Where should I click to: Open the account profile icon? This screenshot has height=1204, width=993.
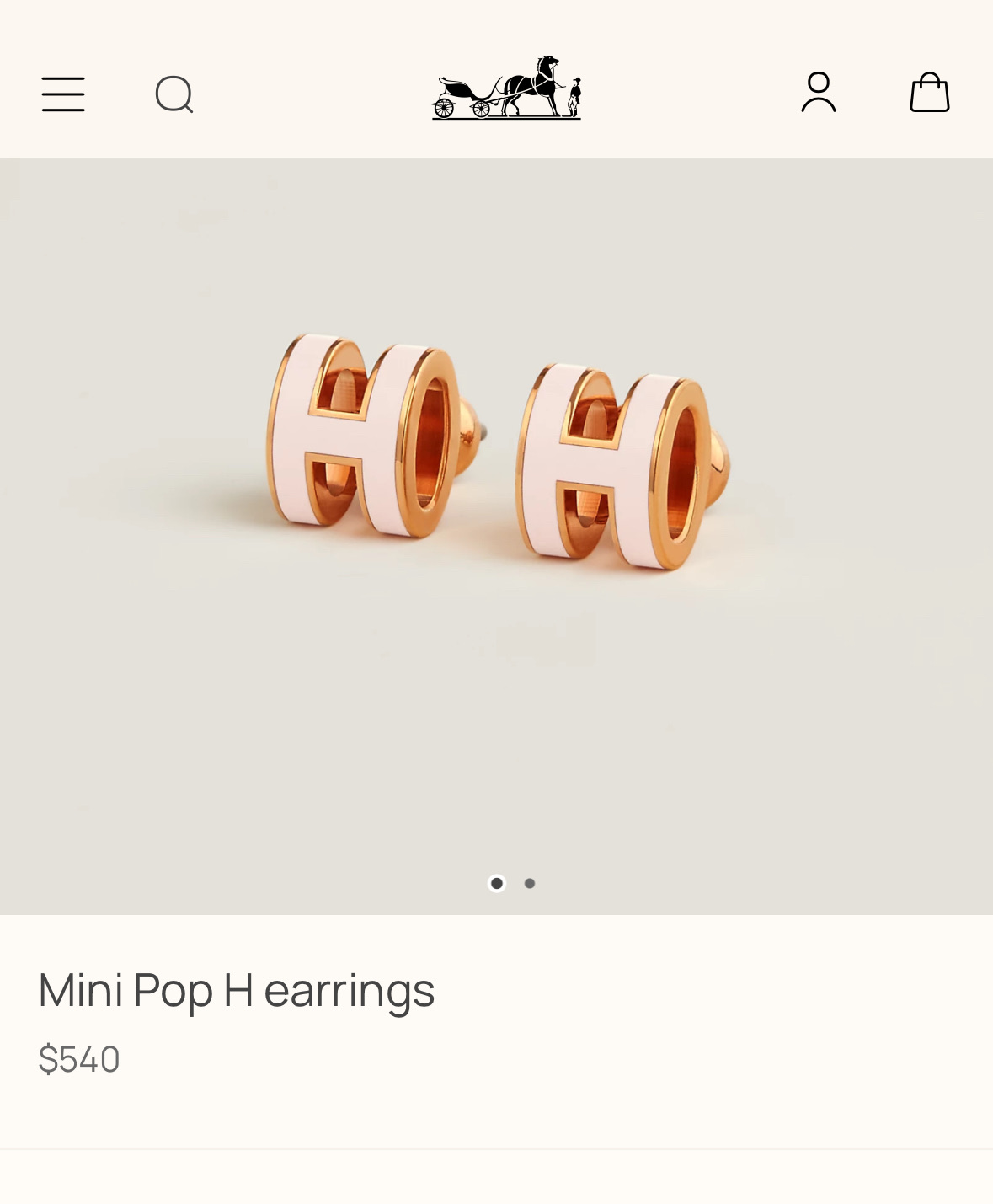click(x=818, y=92)
